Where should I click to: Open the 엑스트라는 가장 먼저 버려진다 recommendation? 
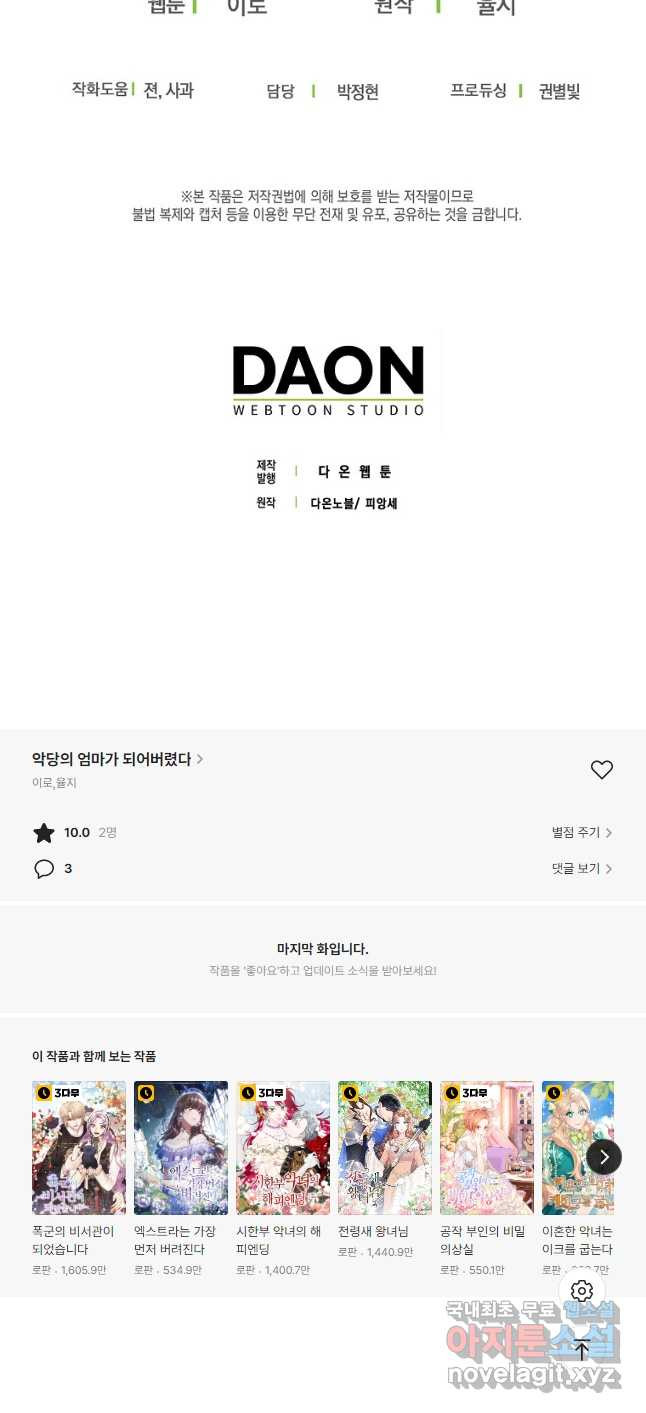click(181, 1148)
